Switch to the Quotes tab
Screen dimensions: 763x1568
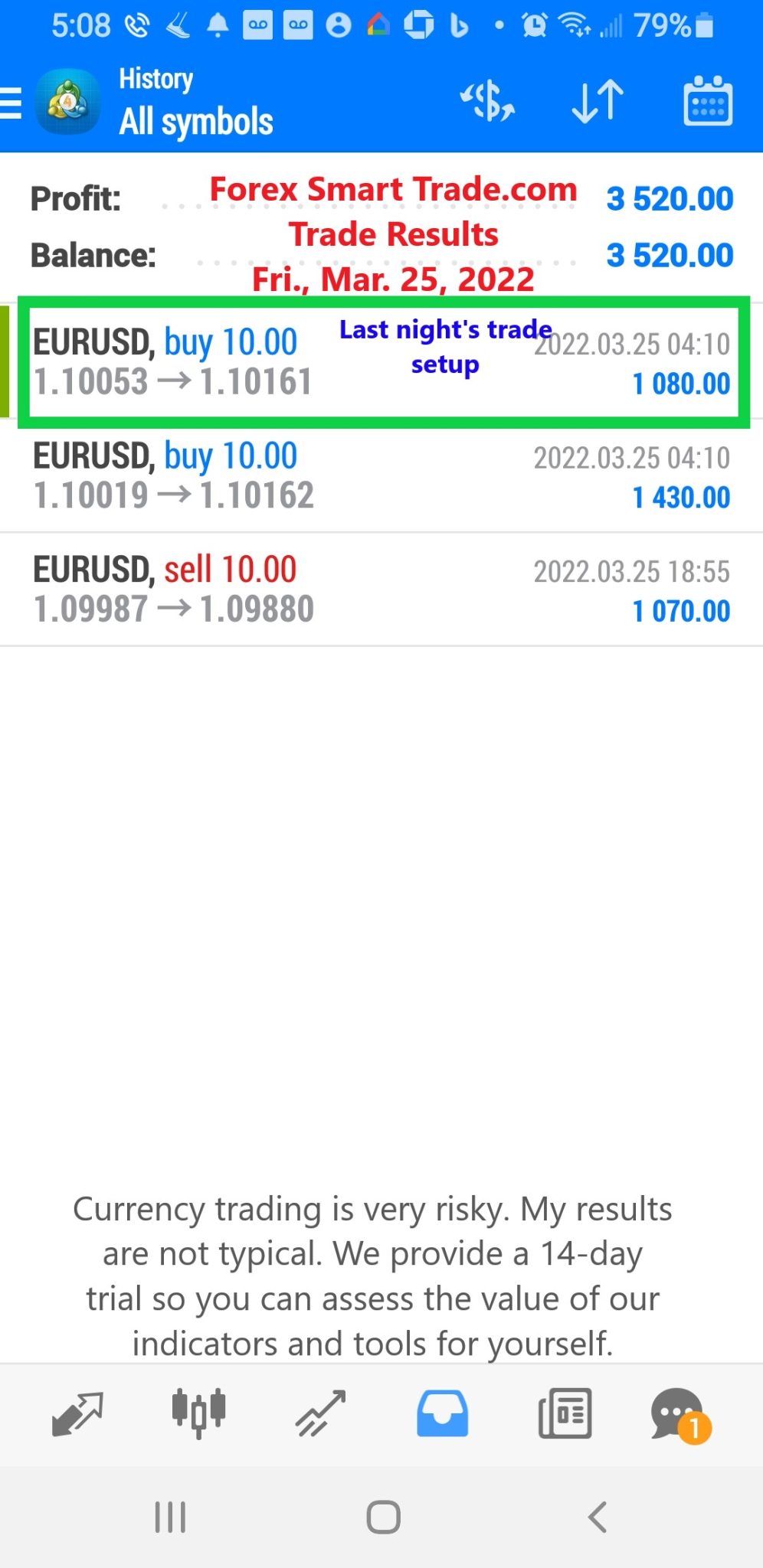pos(77,1413)
